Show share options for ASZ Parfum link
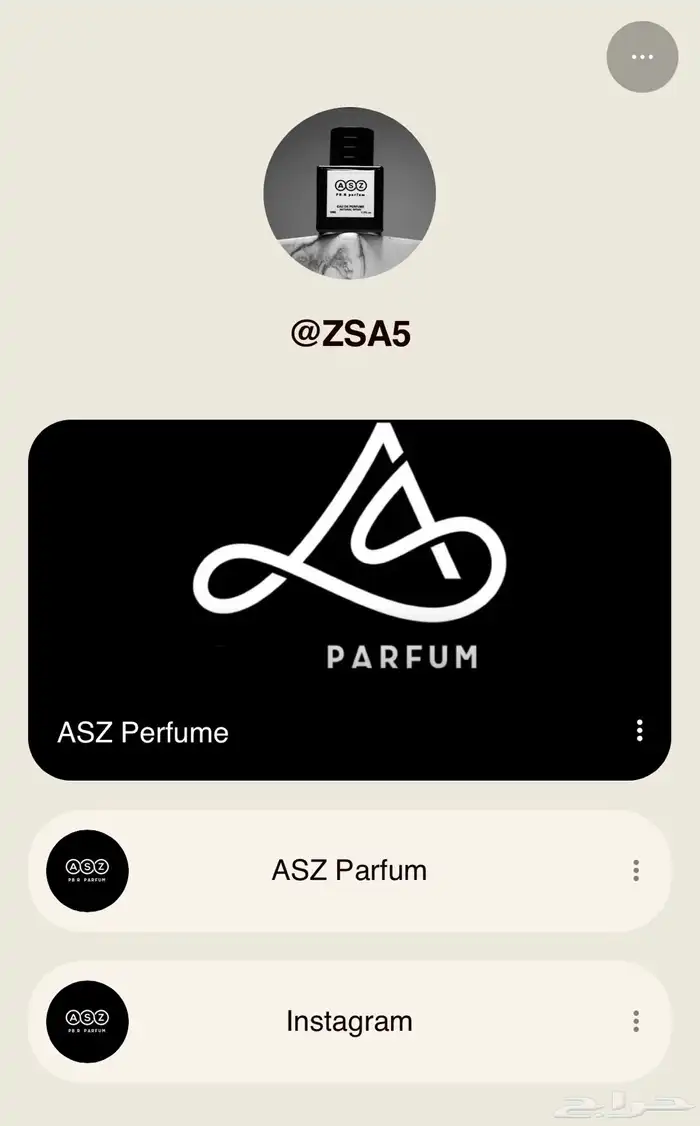 click(636, 871)
